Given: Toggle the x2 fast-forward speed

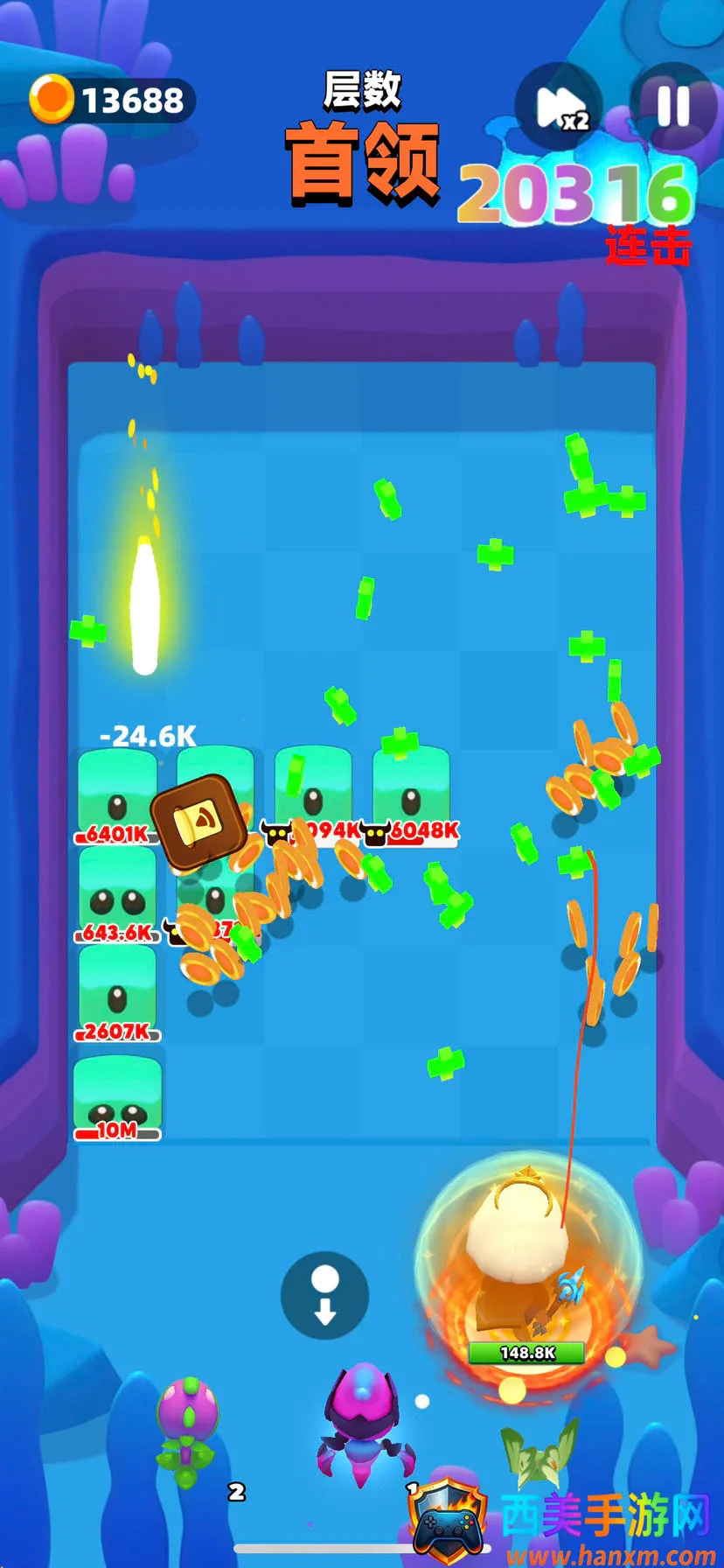Looking at the screenshot, I should pos(560,108).
